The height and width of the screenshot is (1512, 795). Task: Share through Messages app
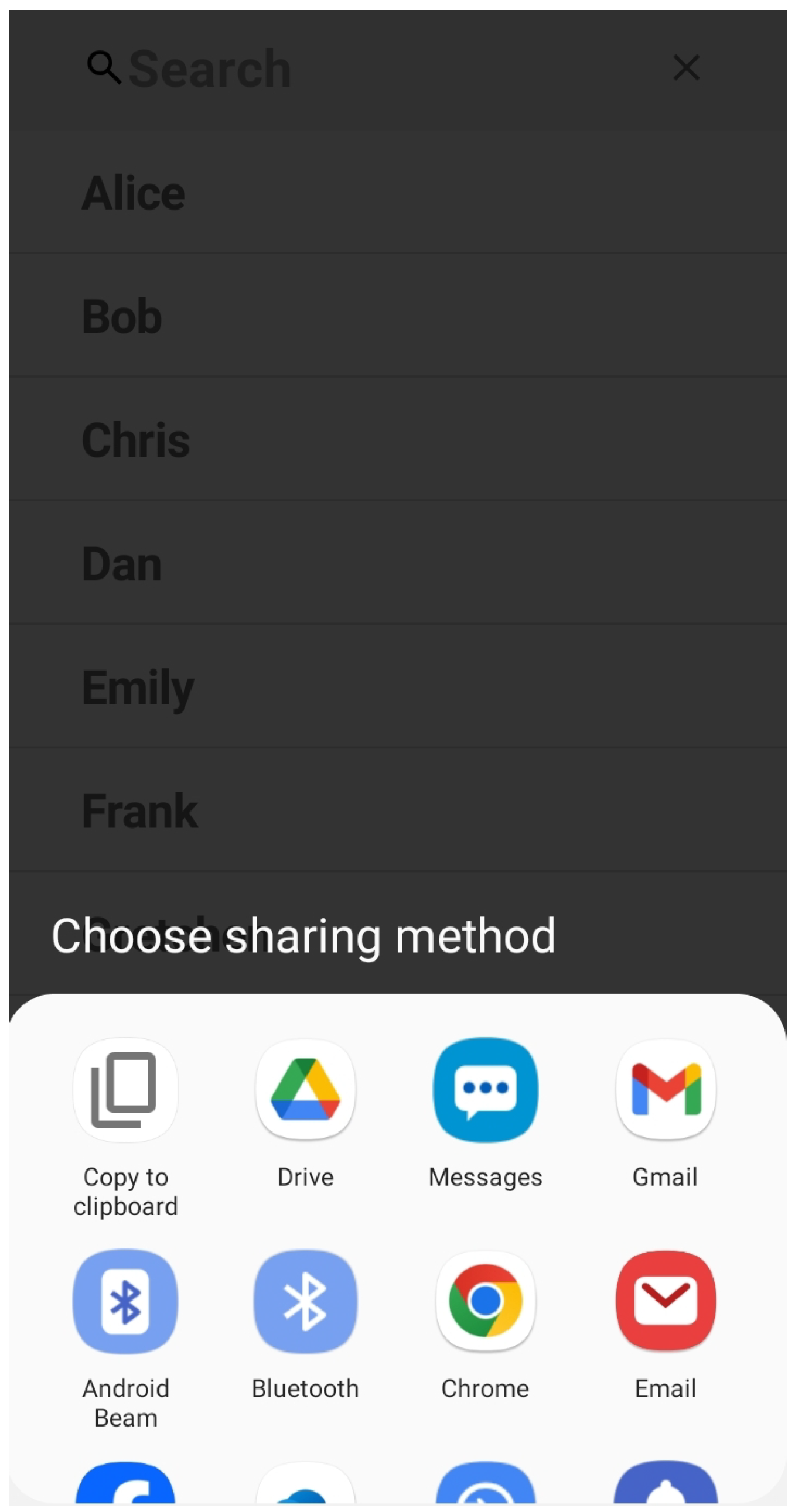[485, 1089]
